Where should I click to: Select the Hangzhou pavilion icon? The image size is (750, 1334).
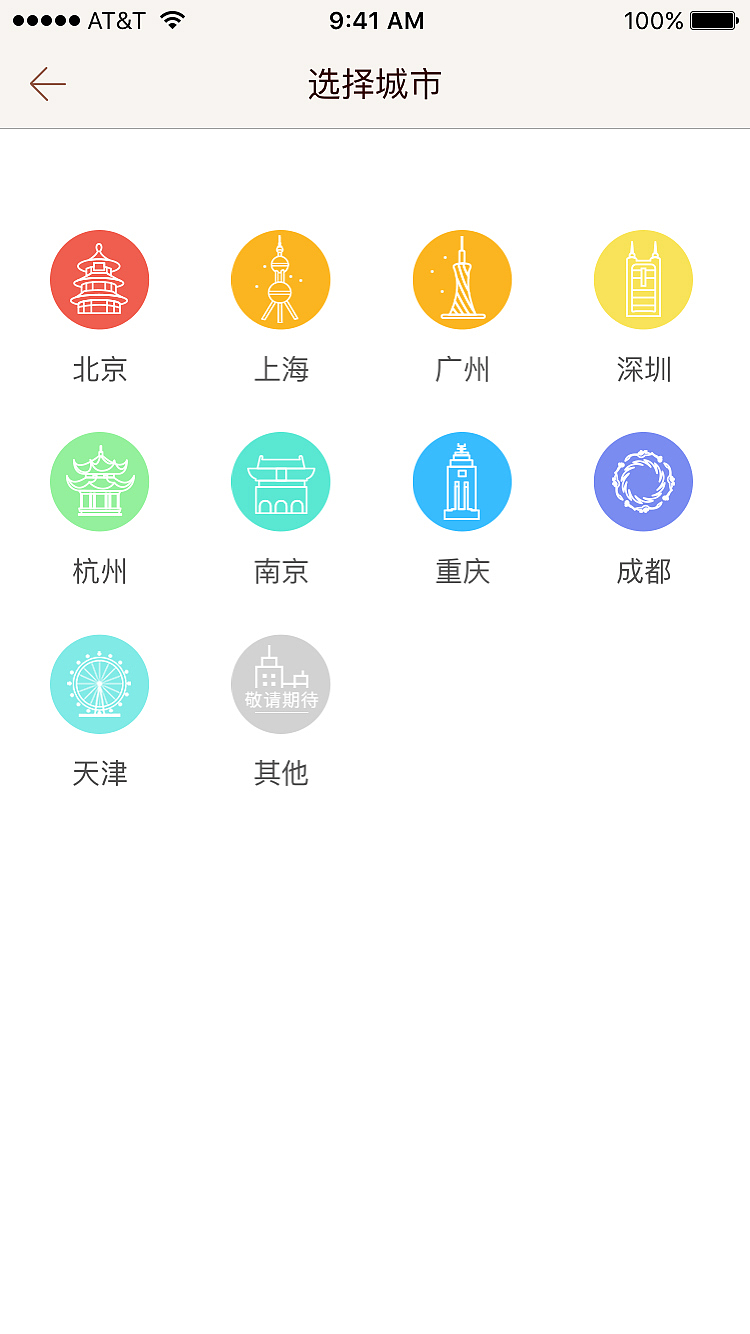click(99, 481)
